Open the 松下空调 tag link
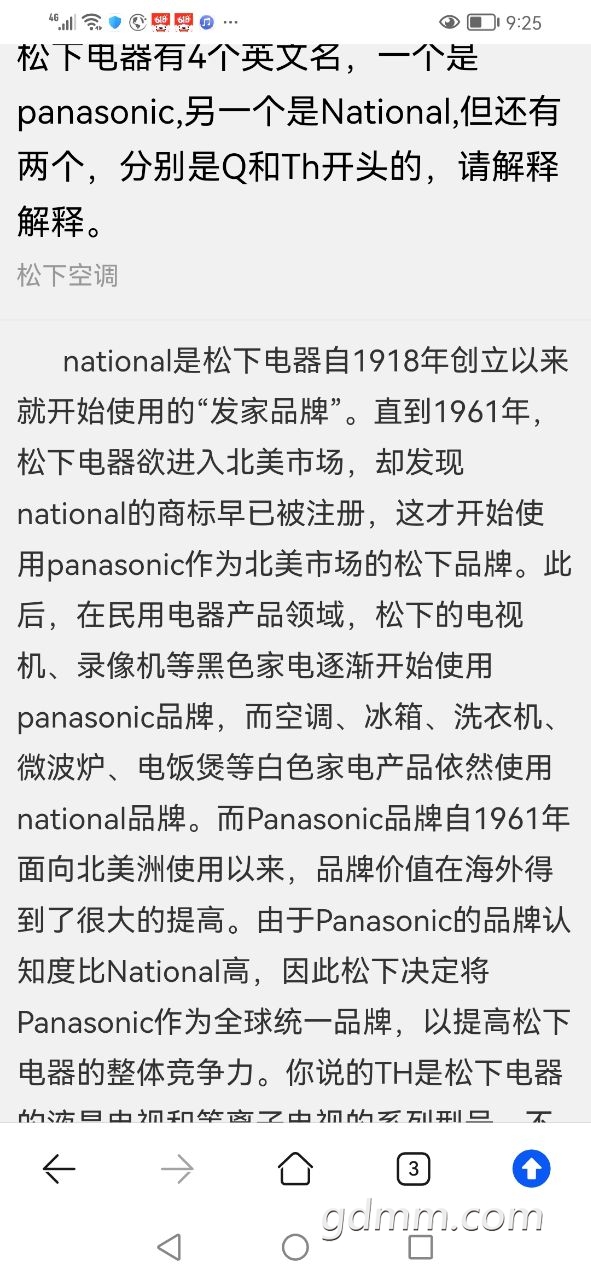The height and width of the screenshot is (1280, 591). click(x=68, y=276)
